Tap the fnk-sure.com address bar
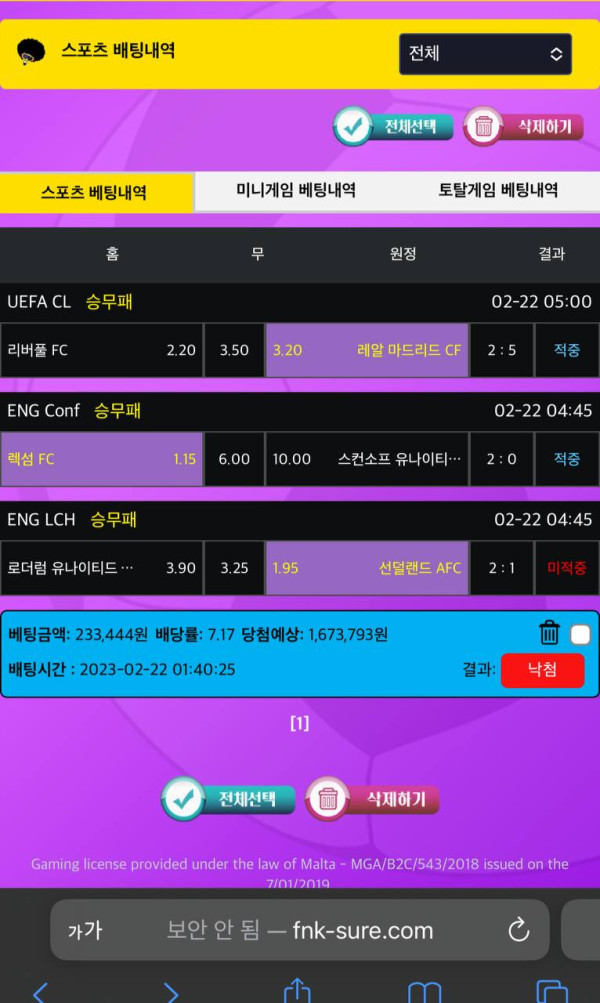Viewport: 600px width, 1003px height. coord(300,930)
